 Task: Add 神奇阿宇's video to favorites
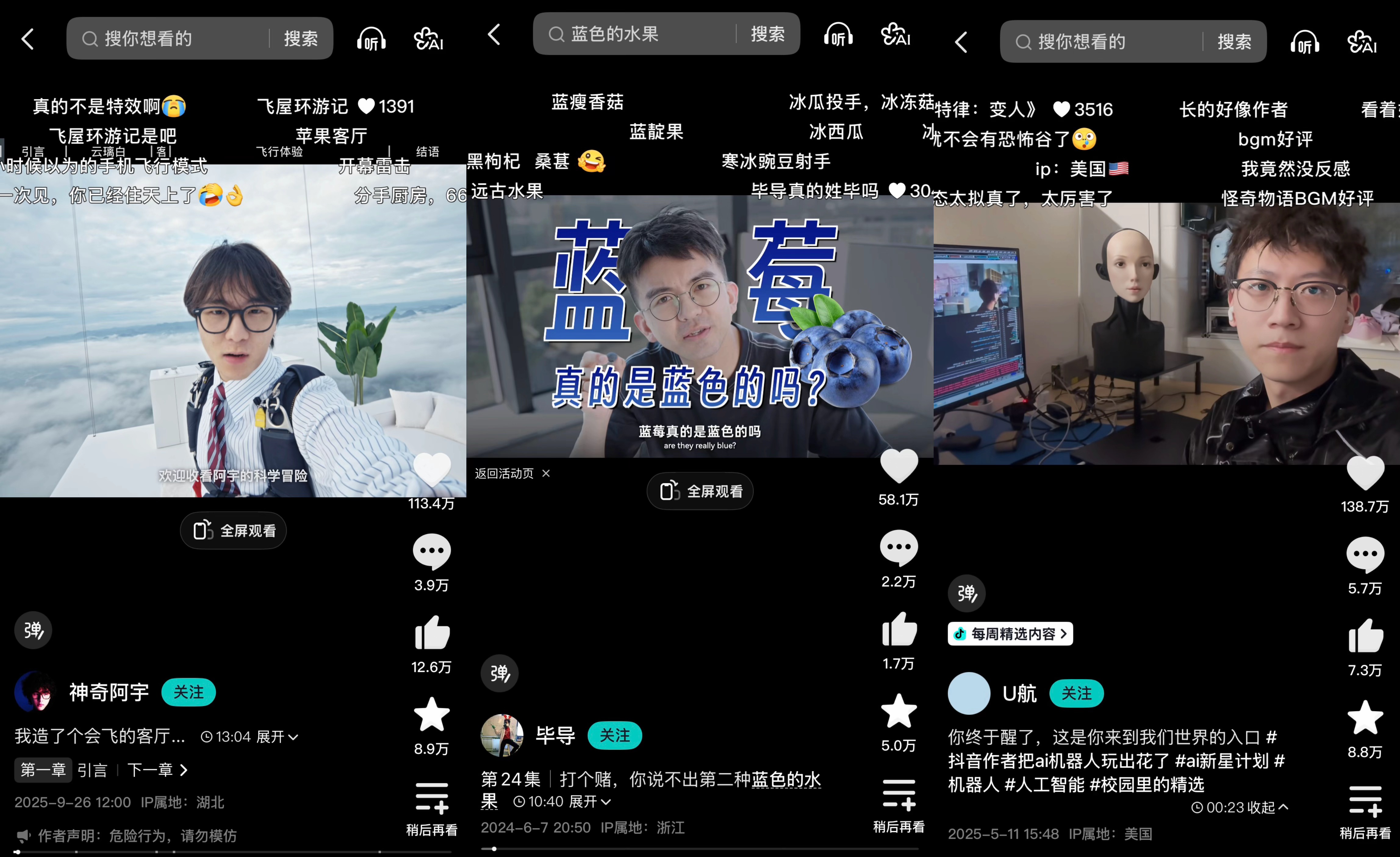431,714
